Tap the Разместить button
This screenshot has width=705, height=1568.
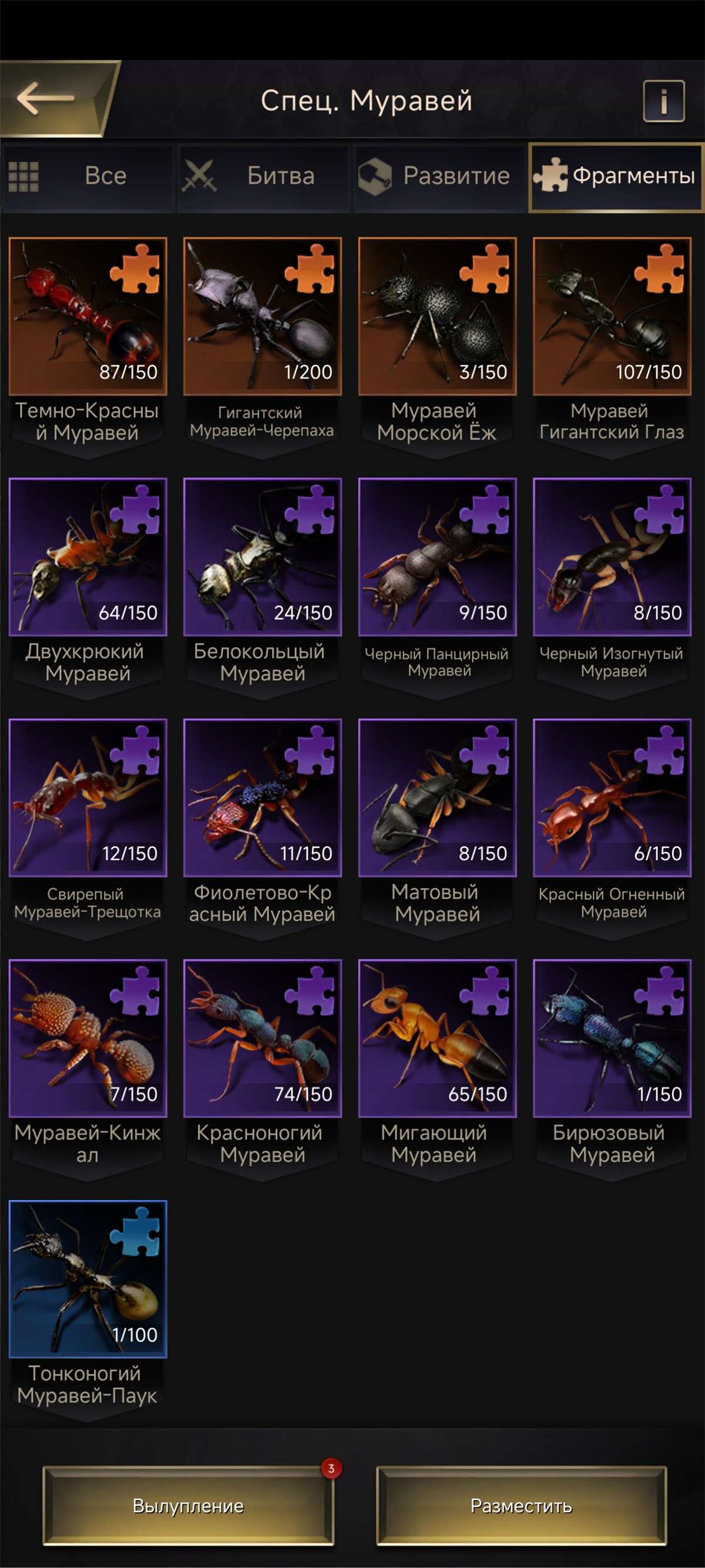[x=521, y=1506]
